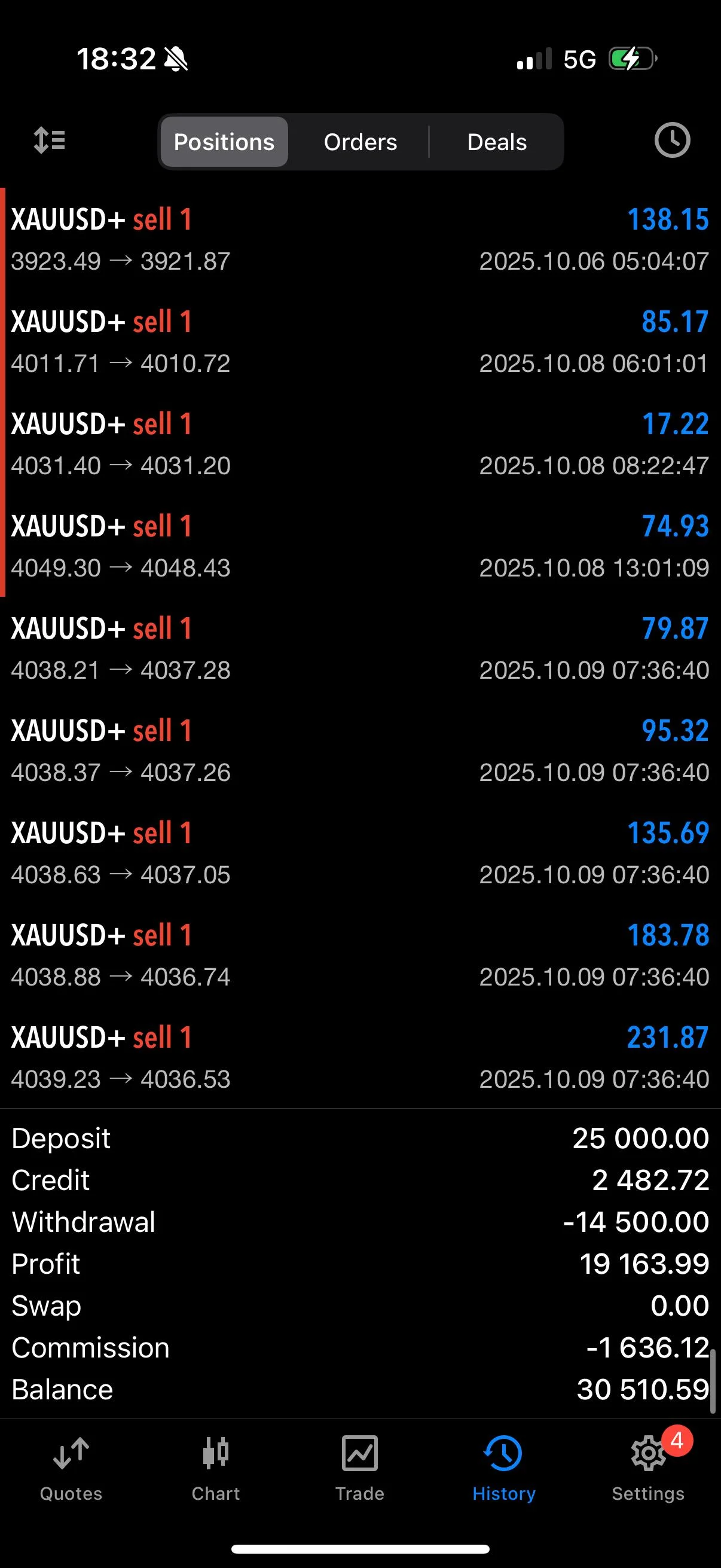Switch to the Trade tab
The image size is (721, 1568).
[359, 1468]
